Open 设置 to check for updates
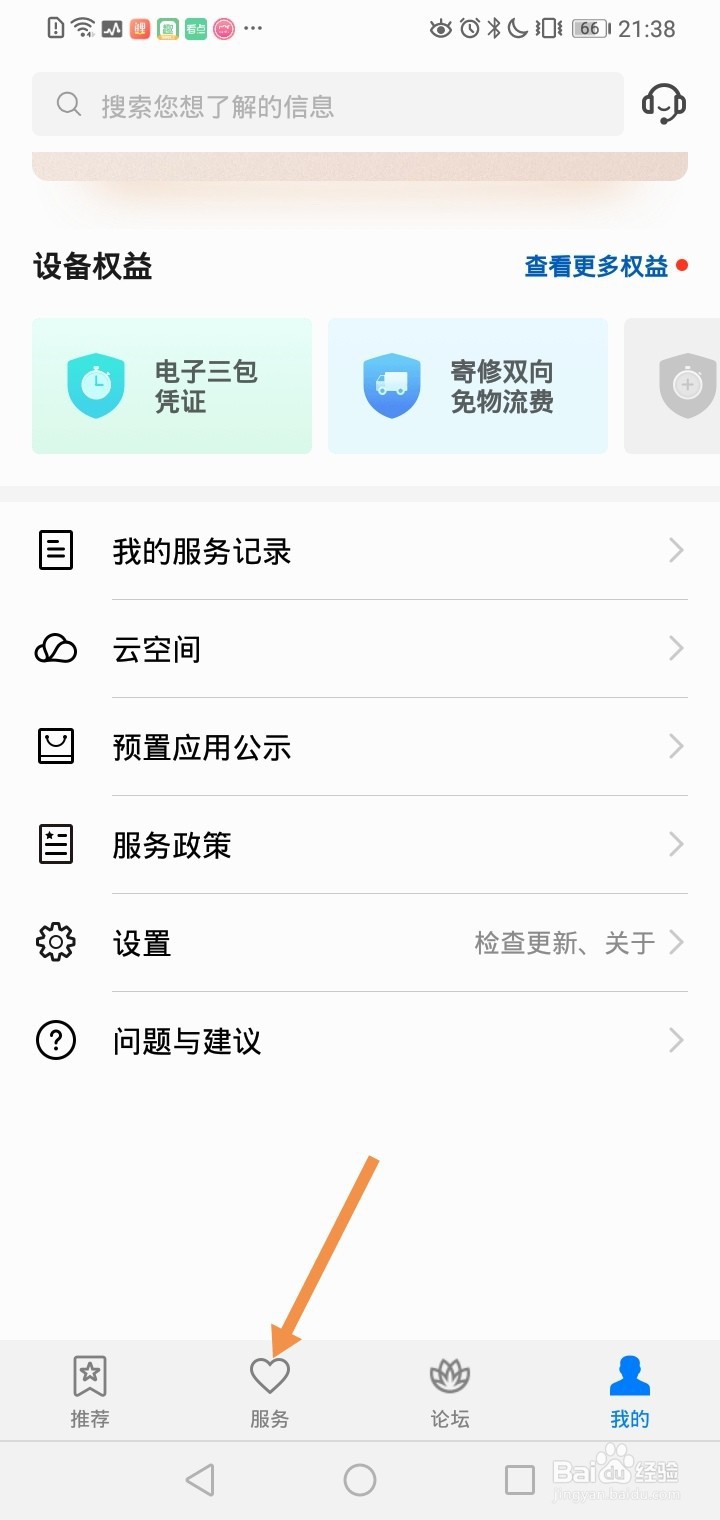 click(x=360, y=944)
